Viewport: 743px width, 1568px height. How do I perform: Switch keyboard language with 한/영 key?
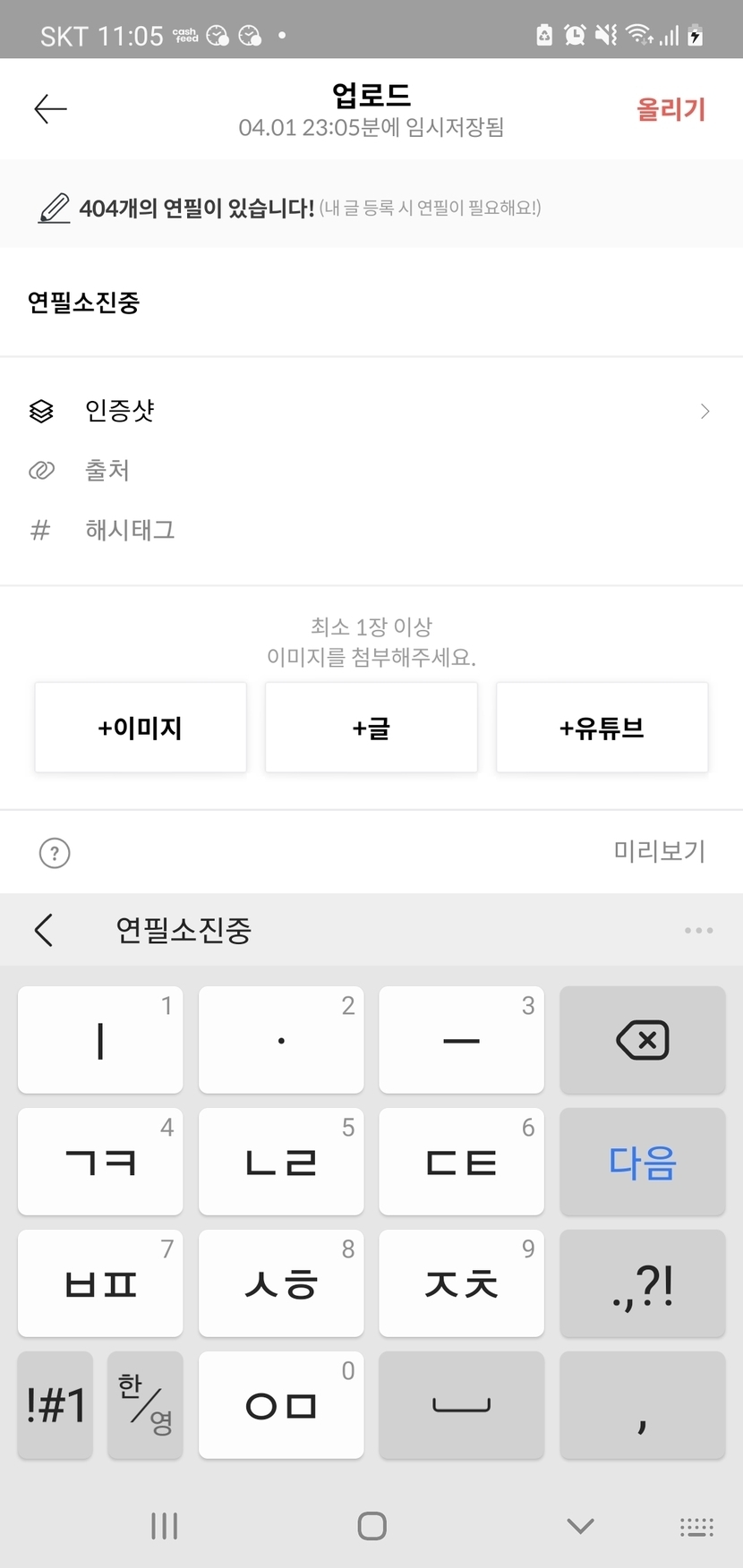(x=145, y=1404)
